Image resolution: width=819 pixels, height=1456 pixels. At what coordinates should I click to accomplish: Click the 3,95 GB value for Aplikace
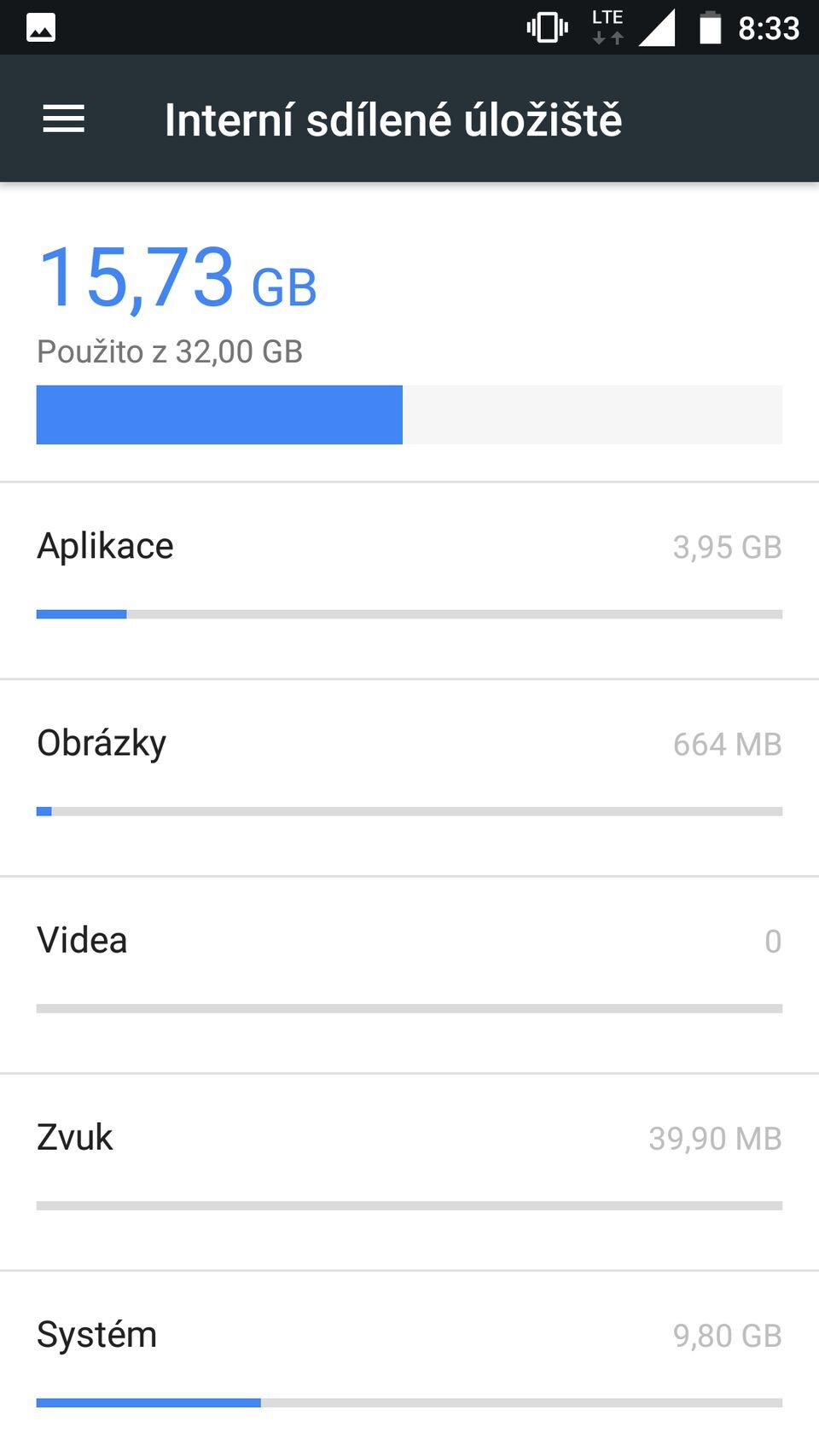tap(728, 547)
